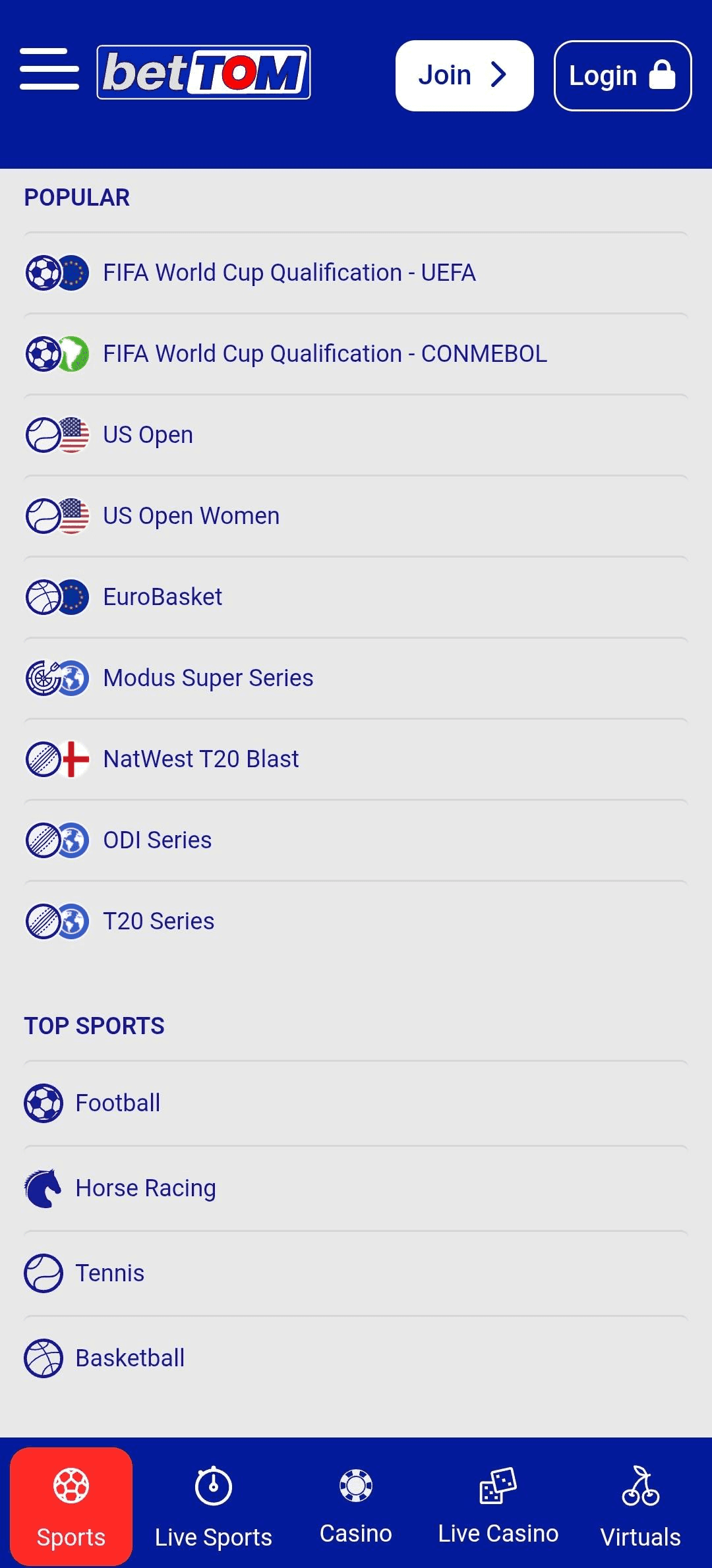The width and height of the screenshot is (712, 1568).
Task: Open the betTOM logo
Action: pyautogui.click(x=203, y=73)
